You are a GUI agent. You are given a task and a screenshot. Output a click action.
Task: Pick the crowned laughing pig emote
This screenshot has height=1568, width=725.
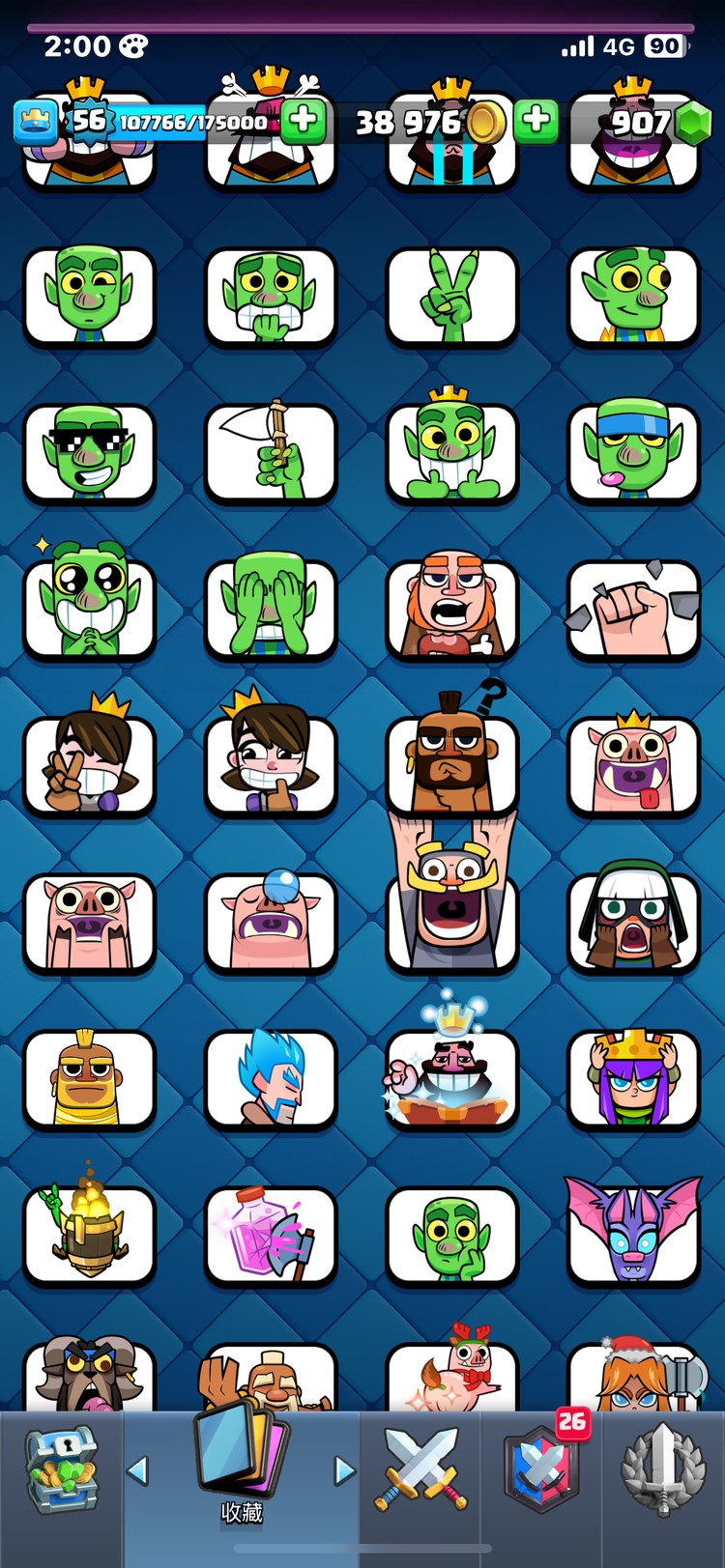(633, 765)
